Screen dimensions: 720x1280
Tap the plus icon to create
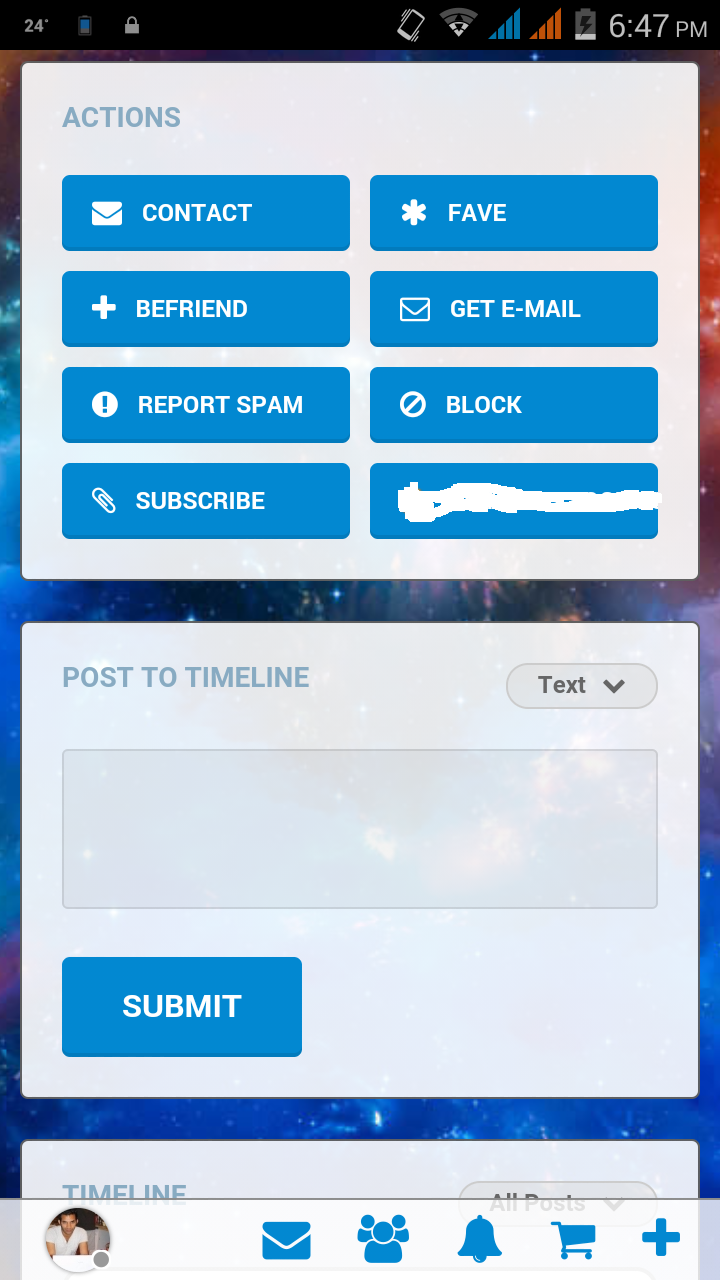pos(661,1239)
